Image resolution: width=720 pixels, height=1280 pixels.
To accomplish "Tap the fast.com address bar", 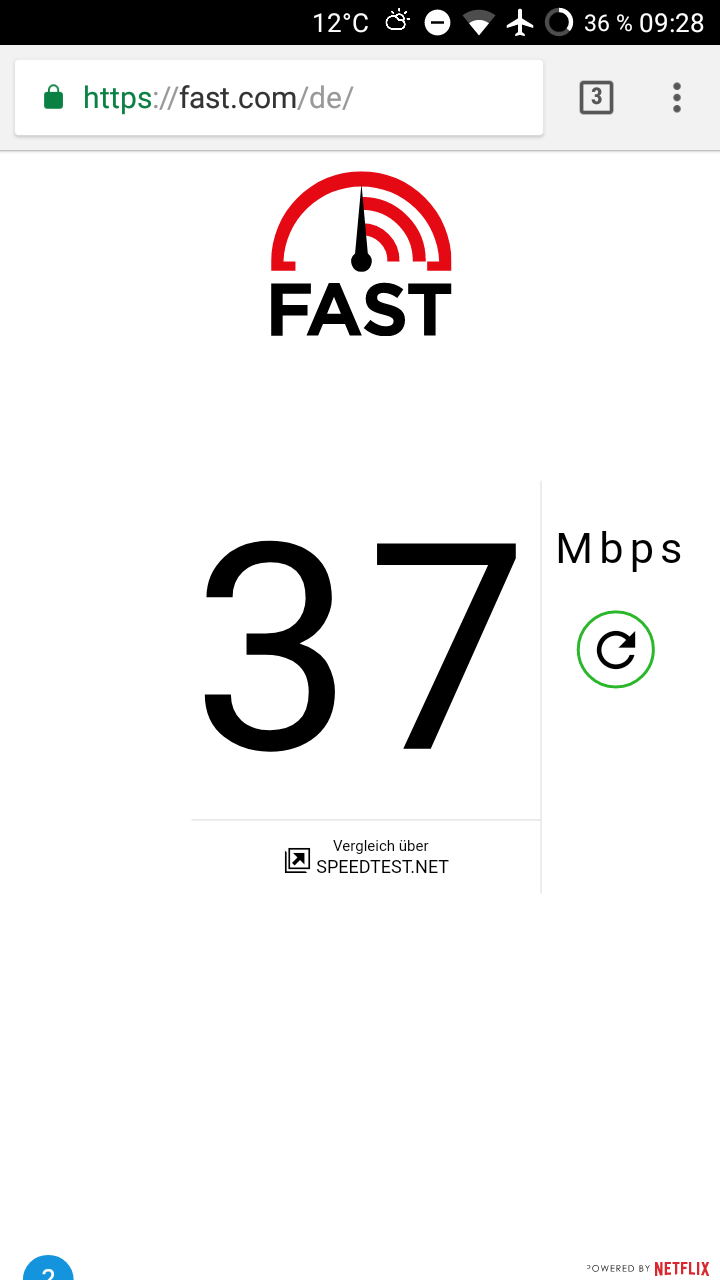I will click(278, 97).
